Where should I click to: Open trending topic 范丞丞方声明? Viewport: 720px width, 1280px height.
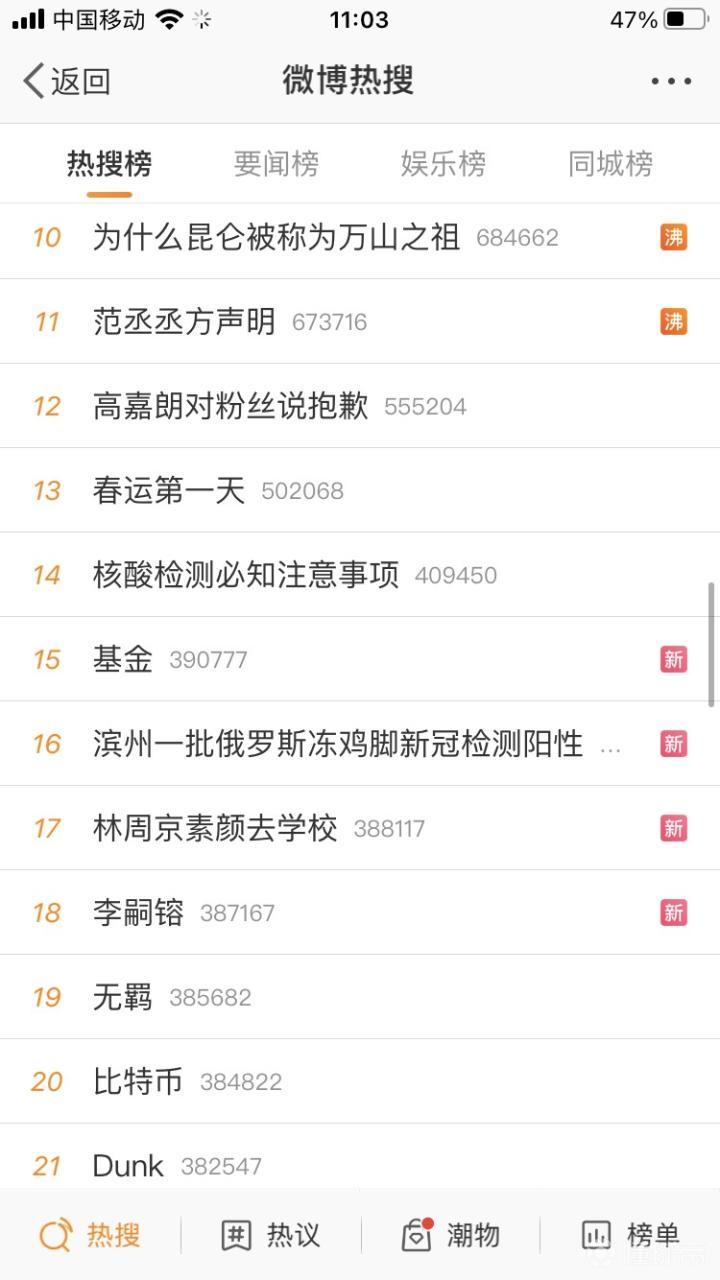pos(184,322)
